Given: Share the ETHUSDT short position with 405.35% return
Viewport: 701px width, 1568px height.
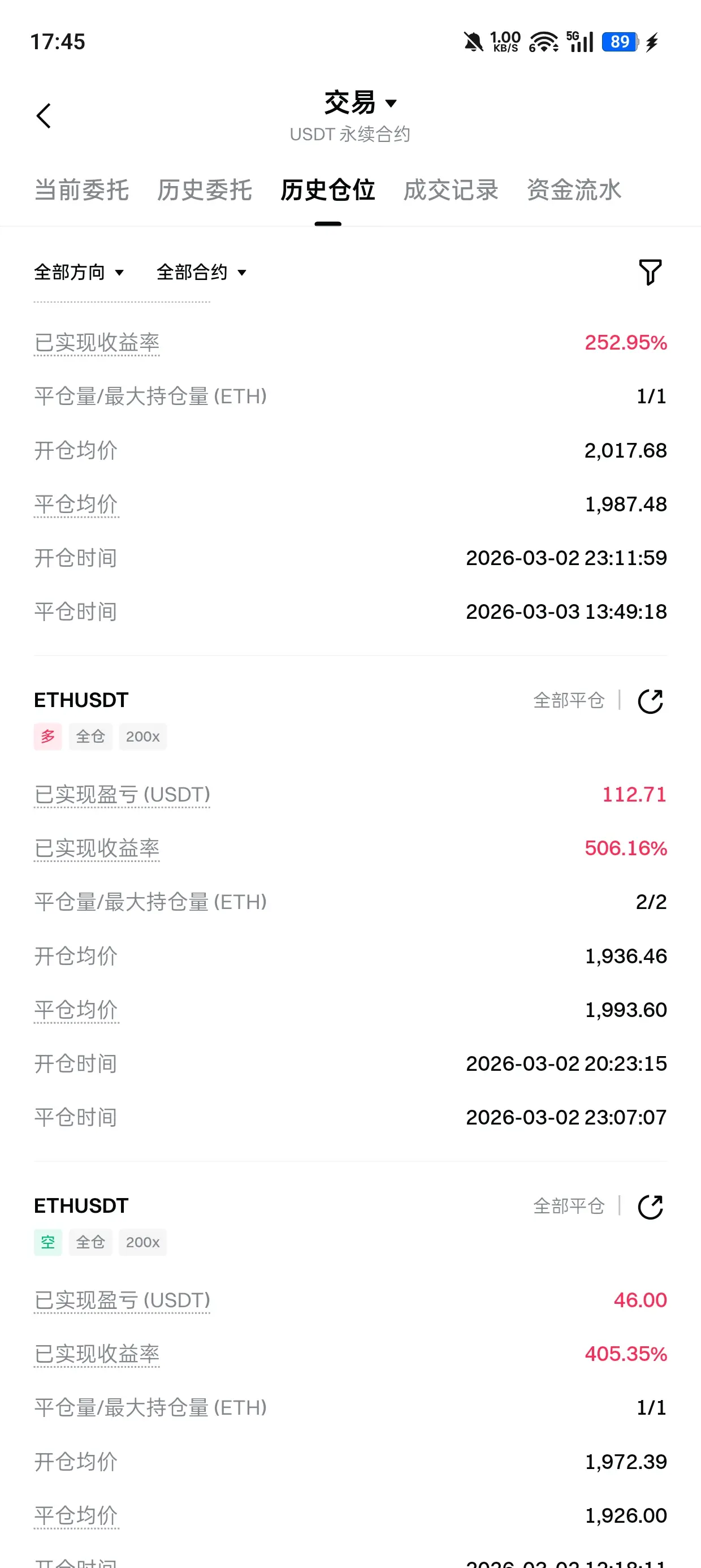Looking at the screenshot, I should [x=650, y=1207].
